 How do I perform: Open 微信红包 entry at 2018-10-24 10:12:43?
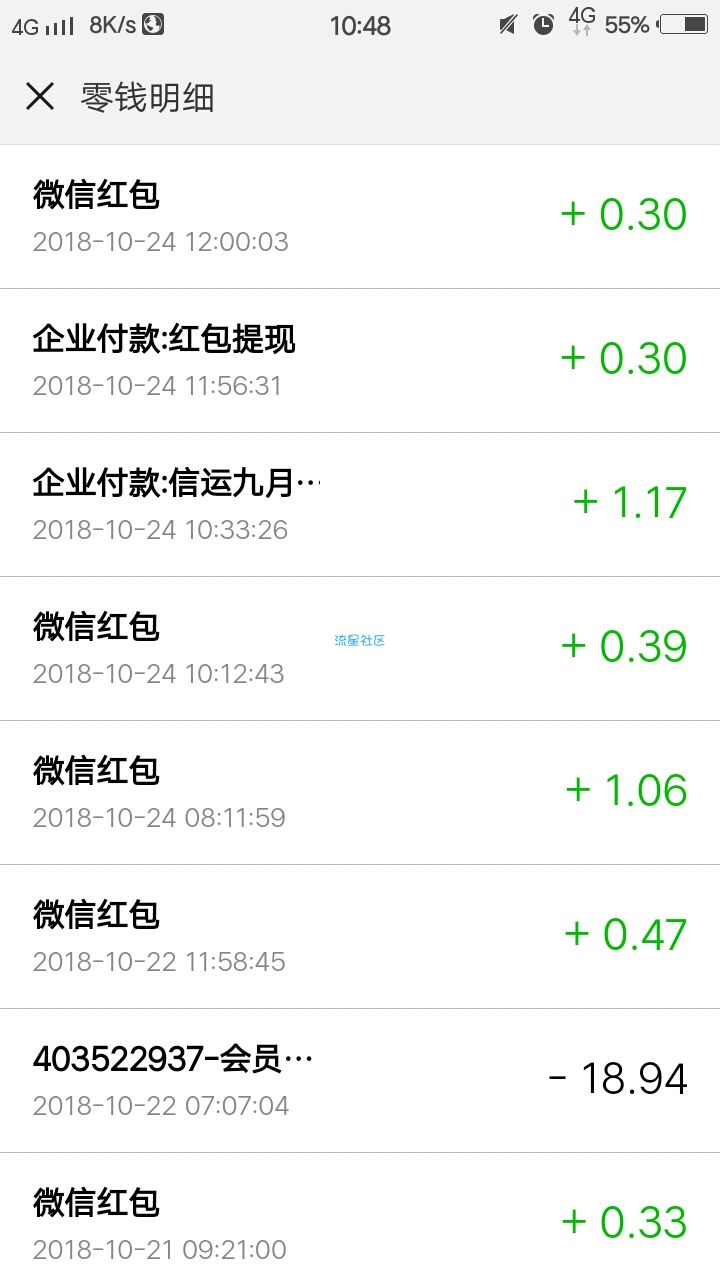coord(360,648)
